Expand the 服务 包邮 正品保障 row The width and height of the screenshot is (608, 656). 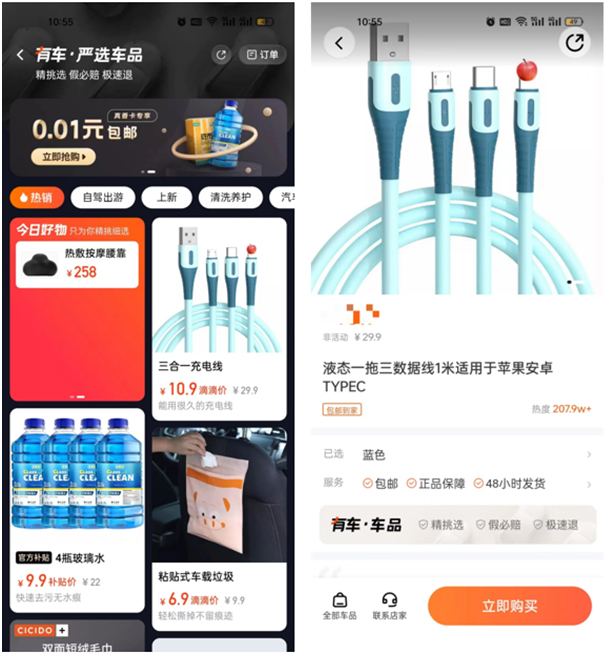click(x=460, y=484)
